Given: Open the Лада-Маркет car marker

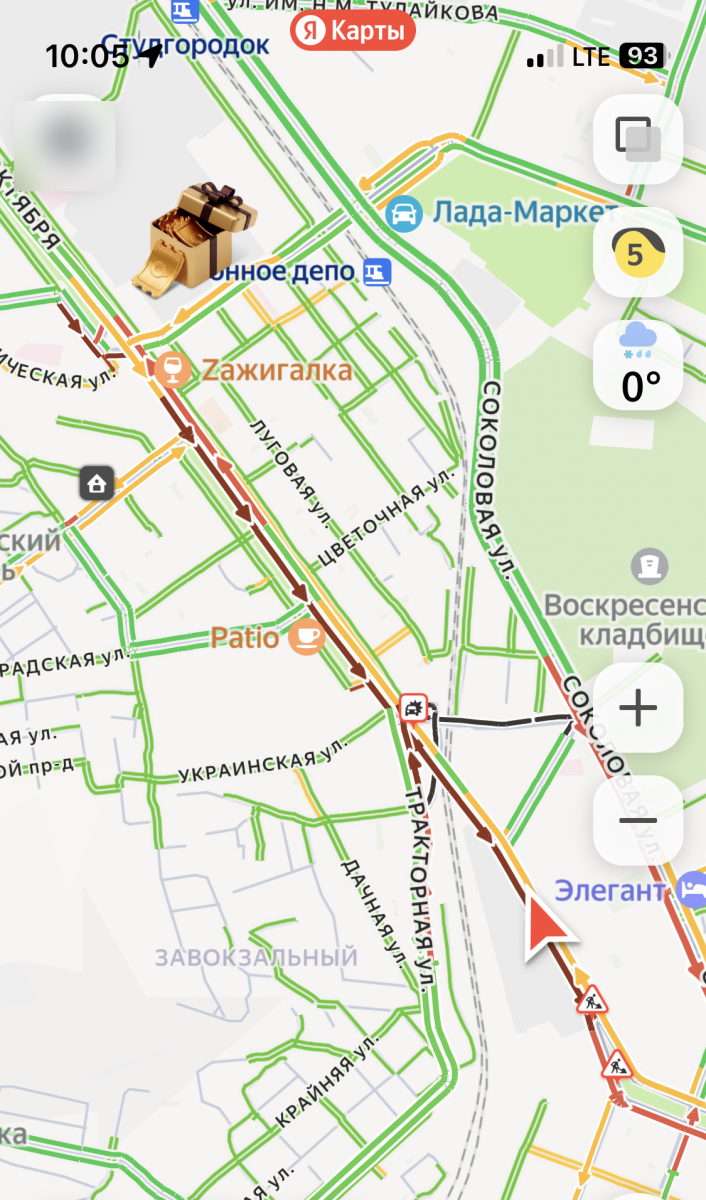Looking at the screenshot, I should [404, 213].
